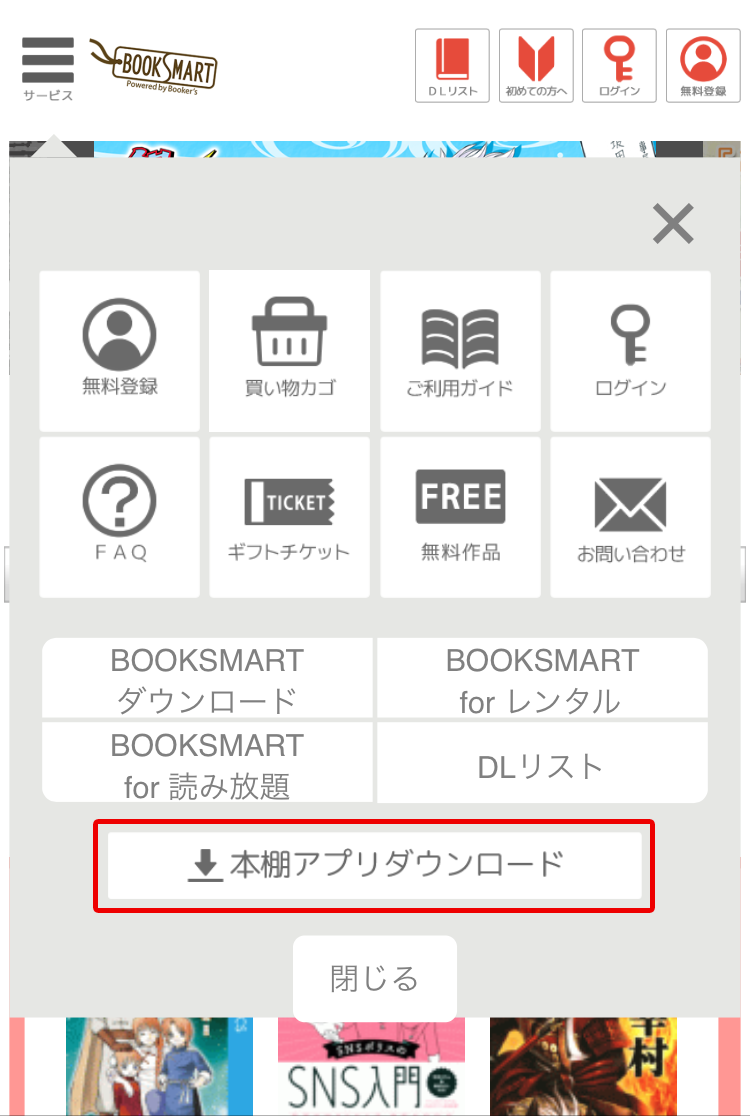Image resolution: width=750 pixels, height=1116 pixels.
Task: Open DLリスト in the top bar
Action: (x=452, y=65)
